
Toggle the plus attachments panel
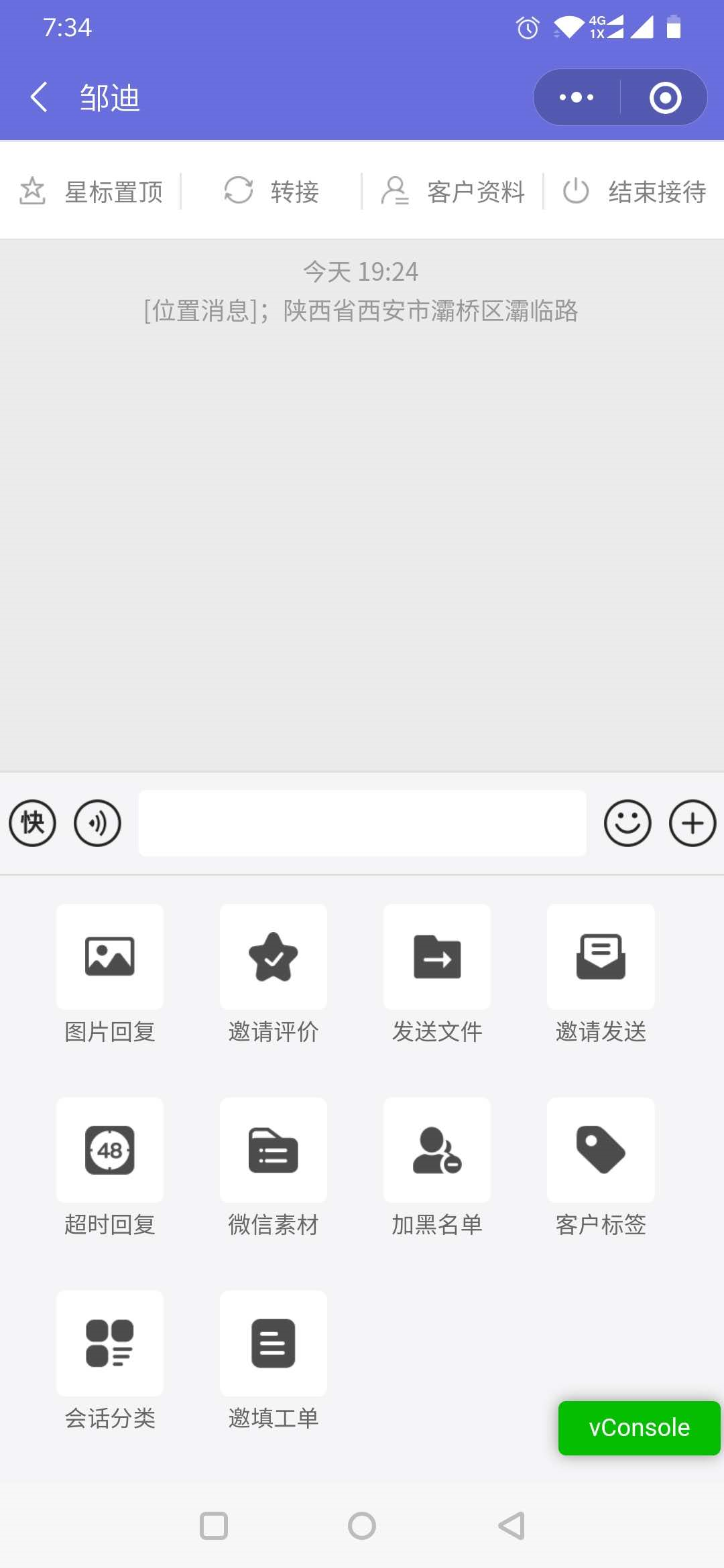point(692,823)
